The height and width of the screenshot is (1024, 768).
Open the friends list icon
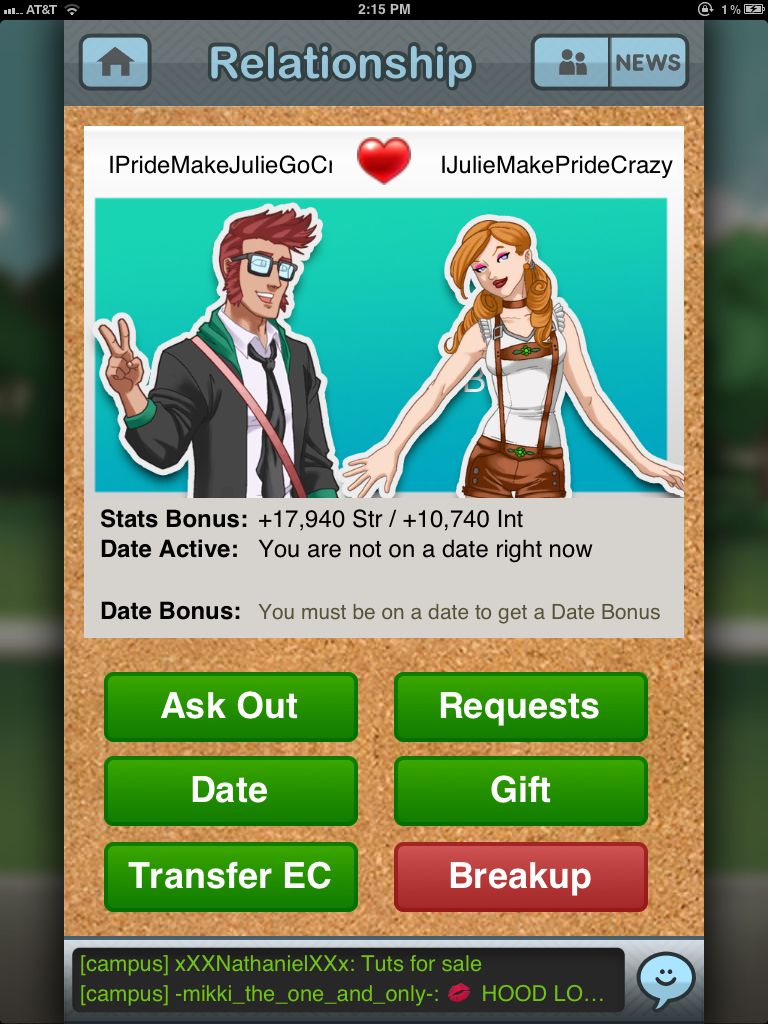[572, 63]
